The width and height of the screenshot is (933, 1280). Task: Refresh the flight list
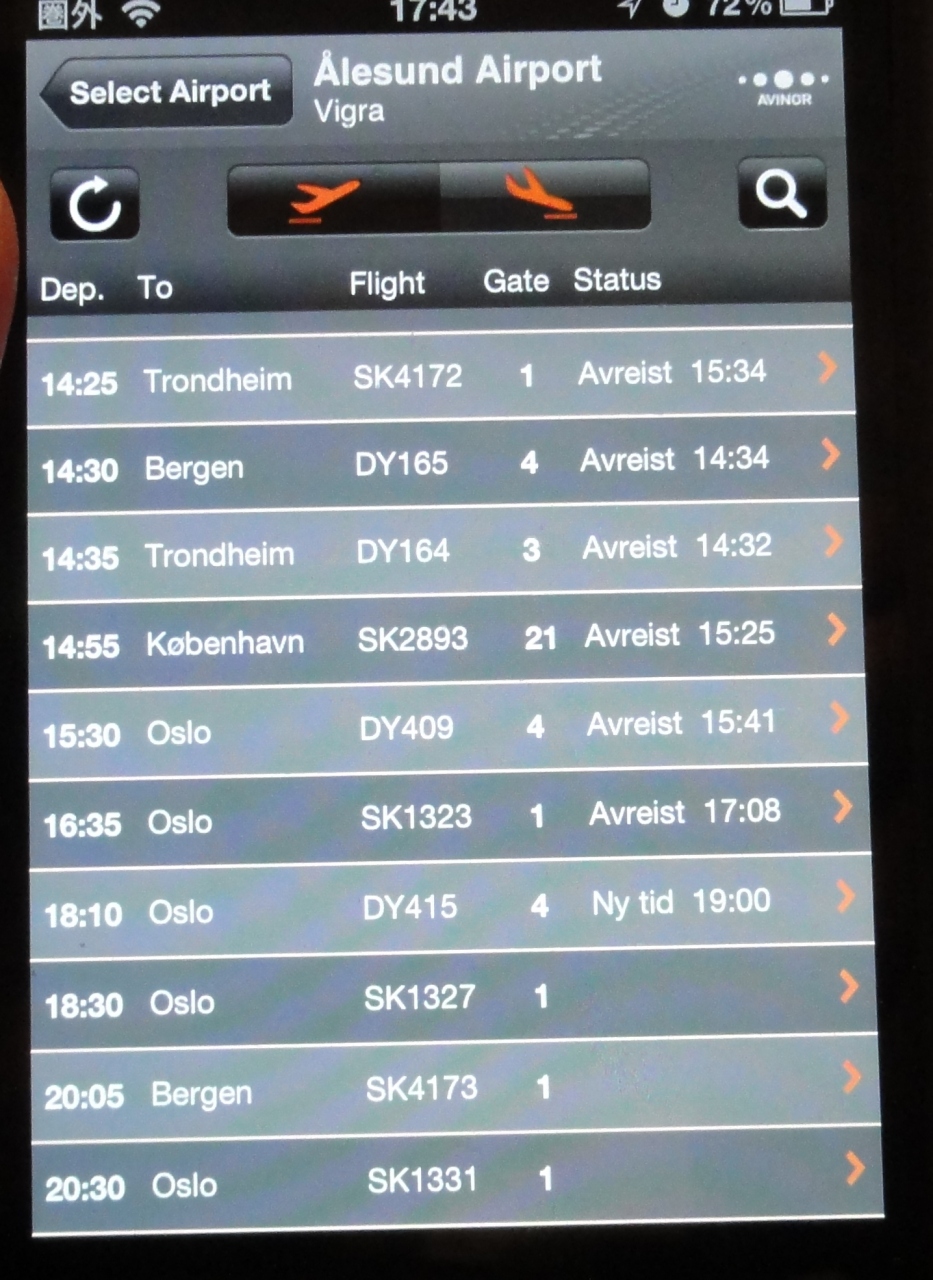pyautogui.click(x=94, y=204)
